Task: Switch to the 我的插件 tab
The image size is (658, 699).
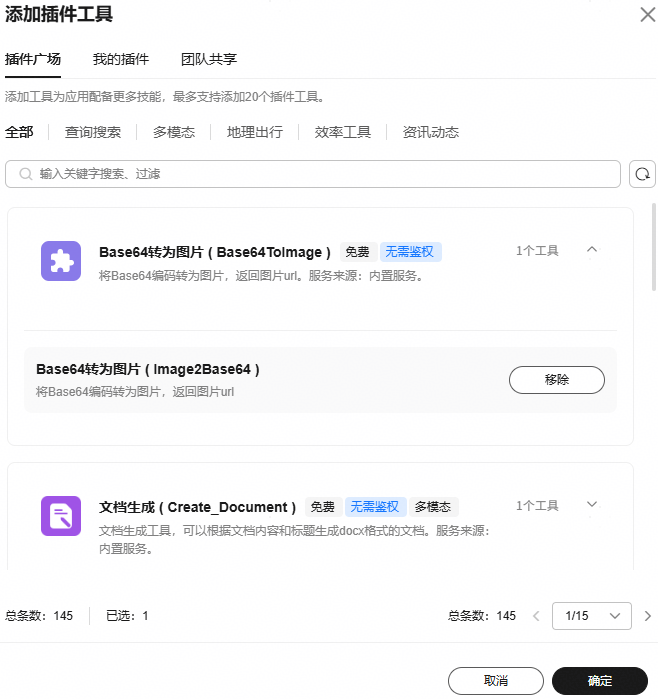Action: tap(121, 59)
